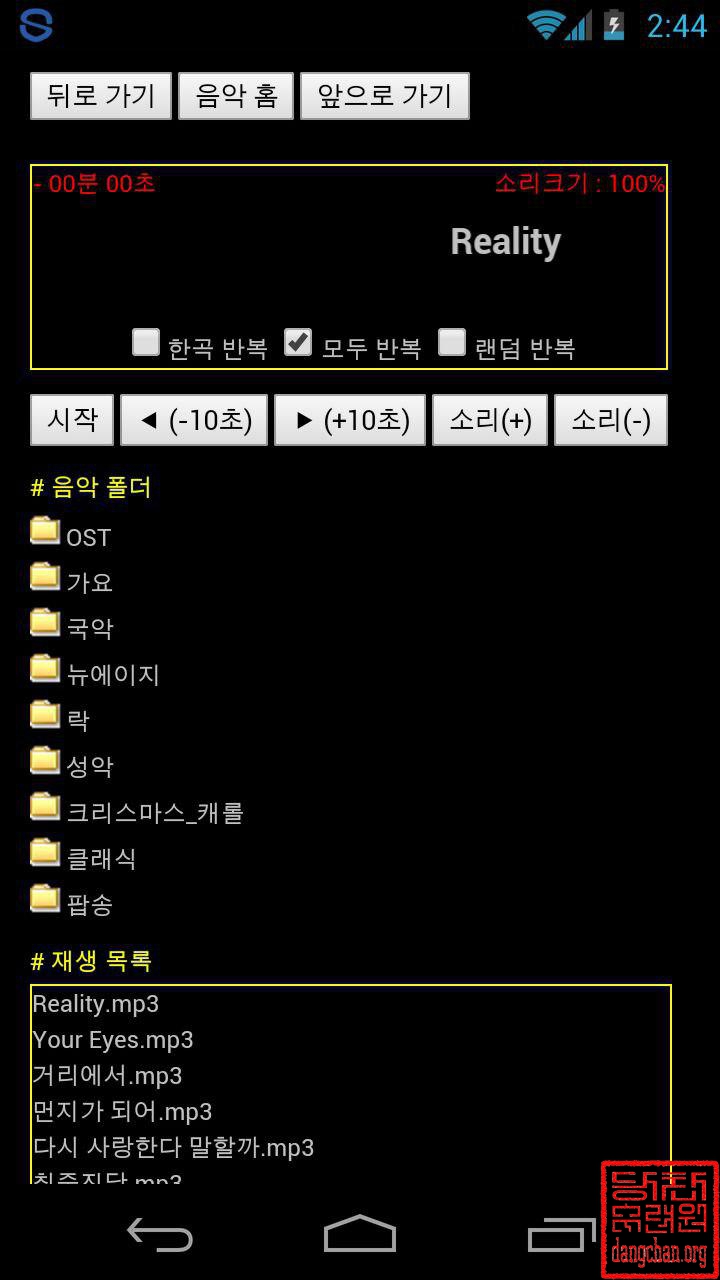The width and height of the screenshot is (720, 1280).
Task: Decrease volume with 소리(-)
Action: click(611, 419)
